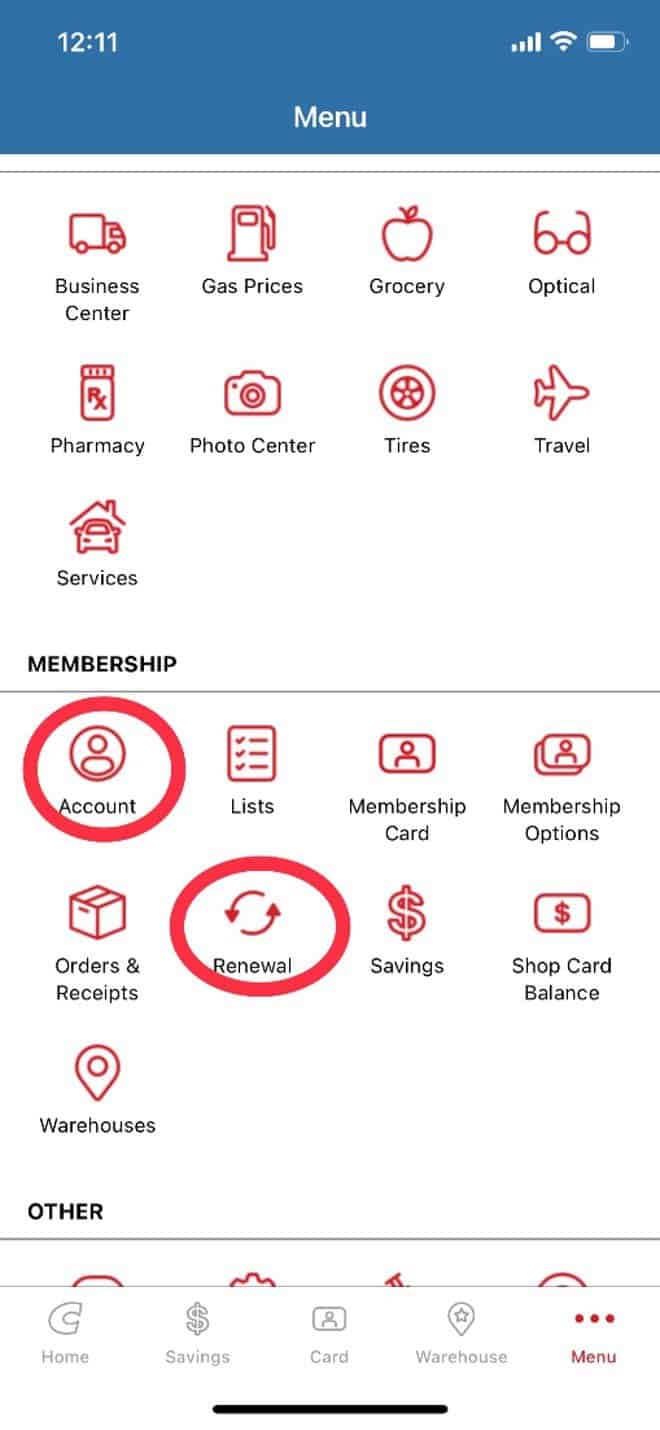View Orders & Receipts
This screenshot has width=660, height=1430.
tap(97, 945)
